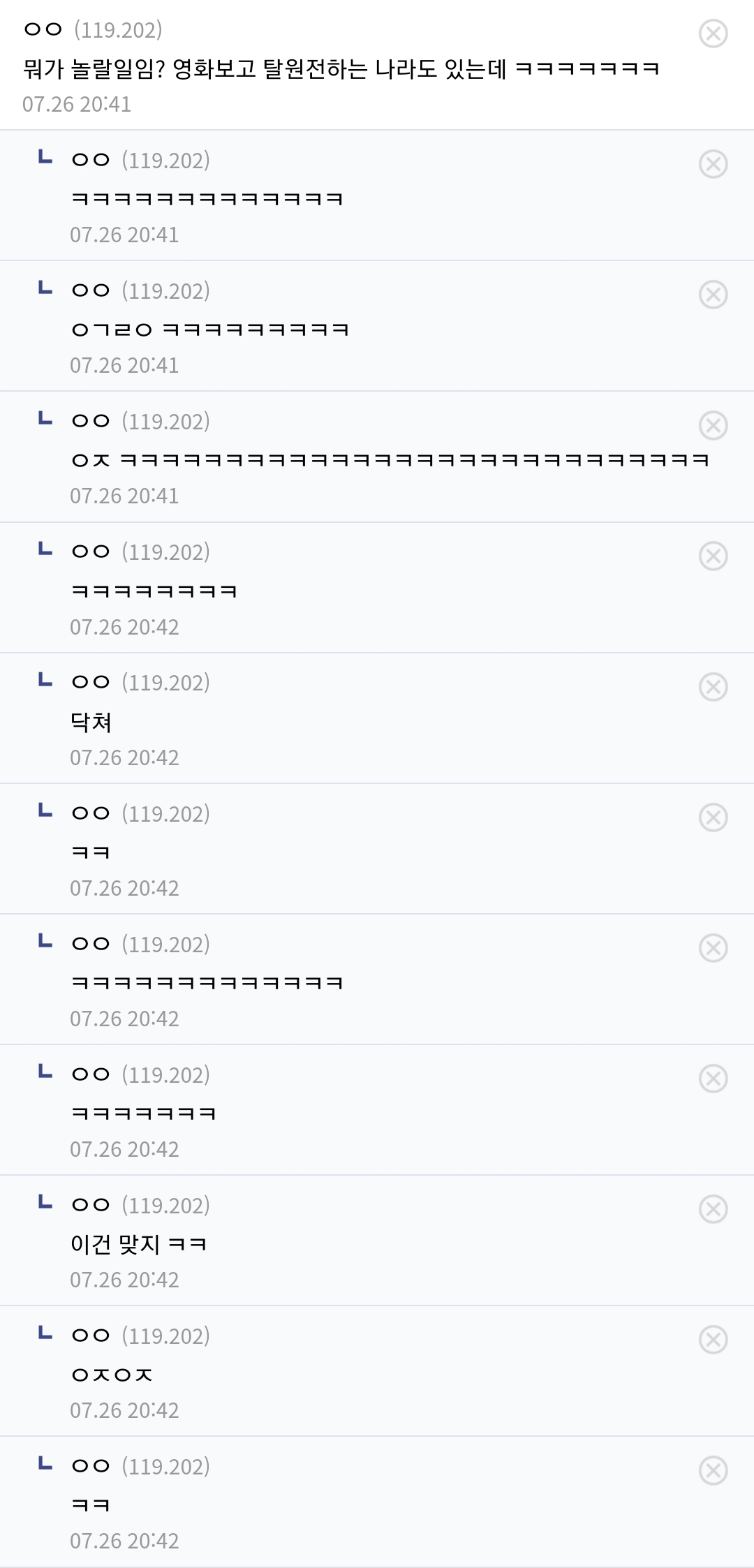Delete the ㅋ-only reply posted at 20:41
Viewport: 754px width, 1568px height.
[x=713, y=164]
